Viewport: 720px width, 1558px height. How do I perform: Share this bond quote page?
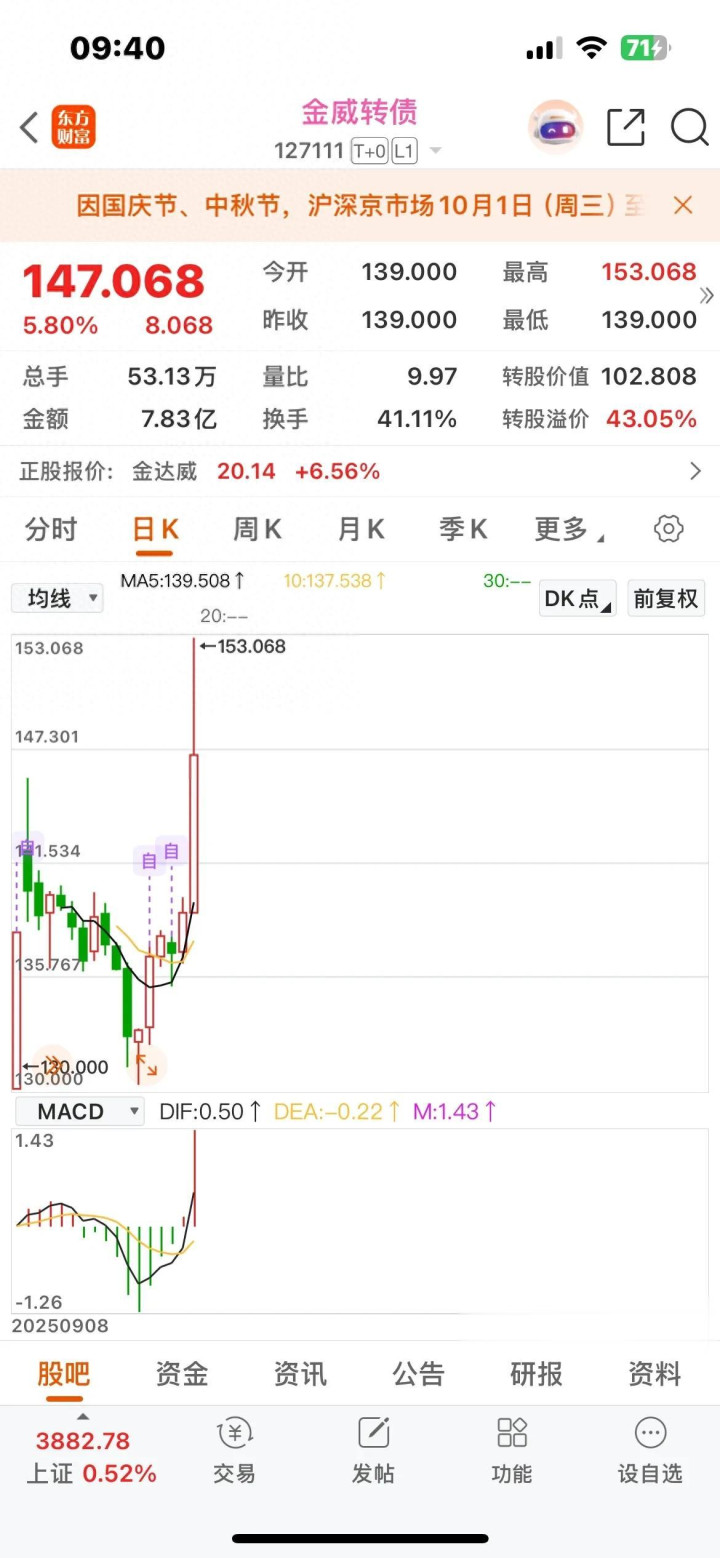(626, 128)
